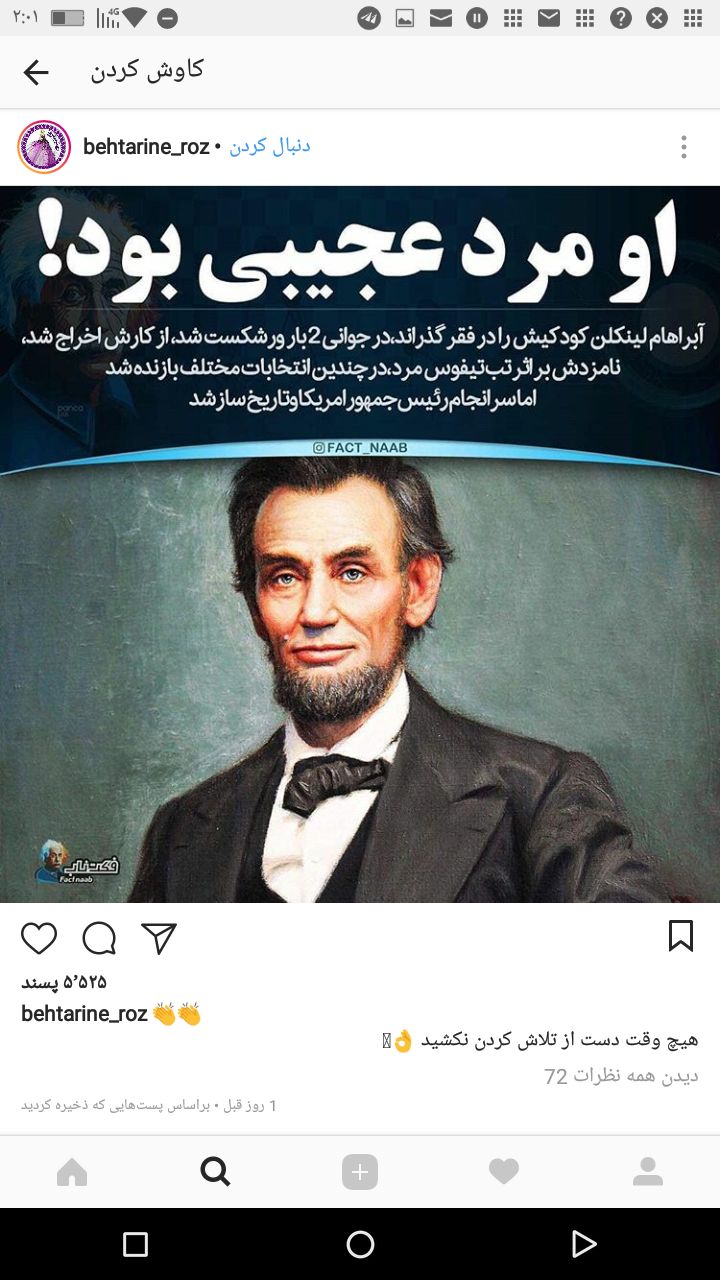This screenshot has width=720, height=1280.
Task: Follow behtarine_roz via دنبال کردن
Action: [x=270, y=146]
